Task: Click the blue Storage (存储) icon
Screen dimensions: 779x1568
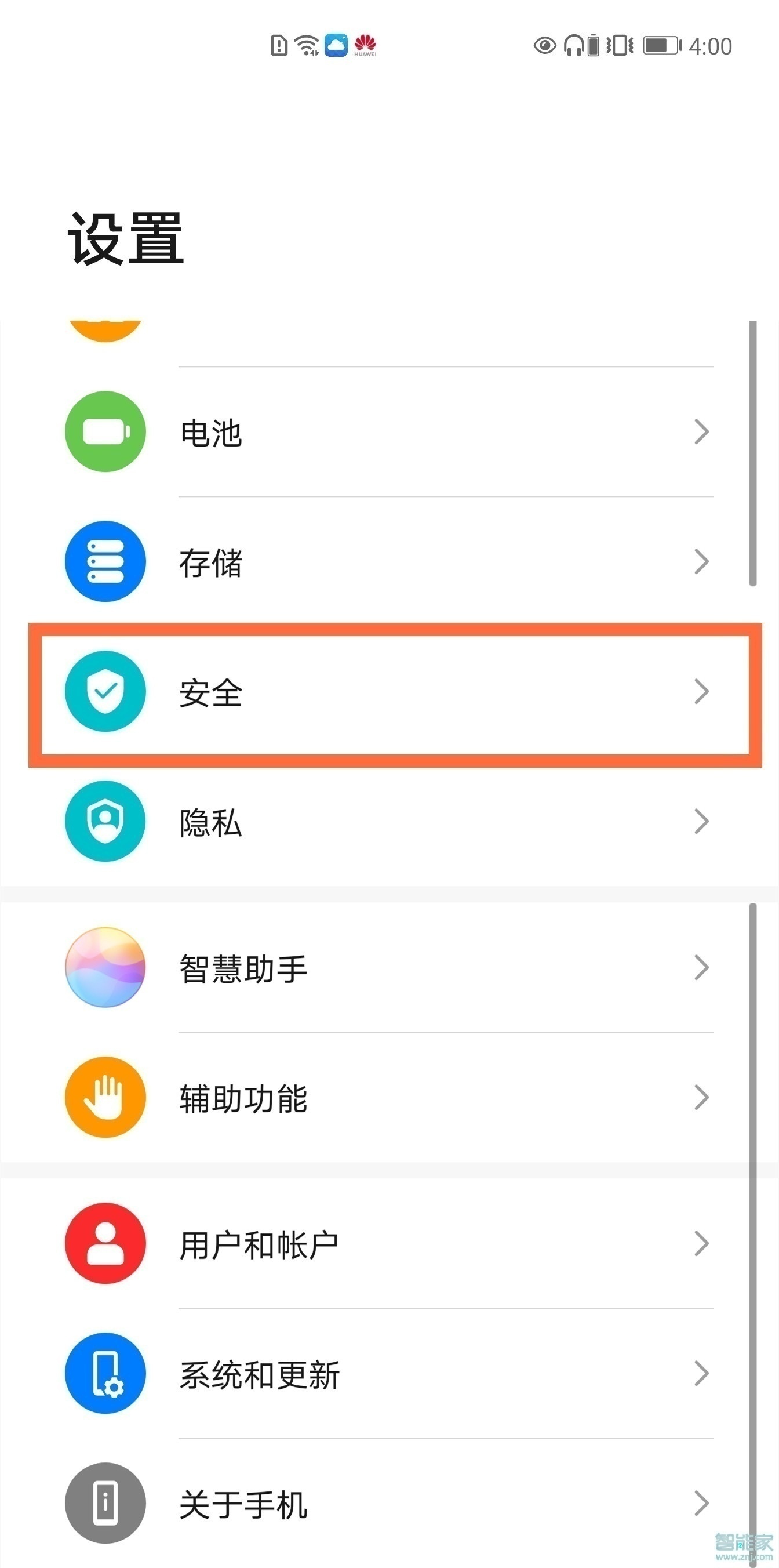Action: (x=105, y=561)
